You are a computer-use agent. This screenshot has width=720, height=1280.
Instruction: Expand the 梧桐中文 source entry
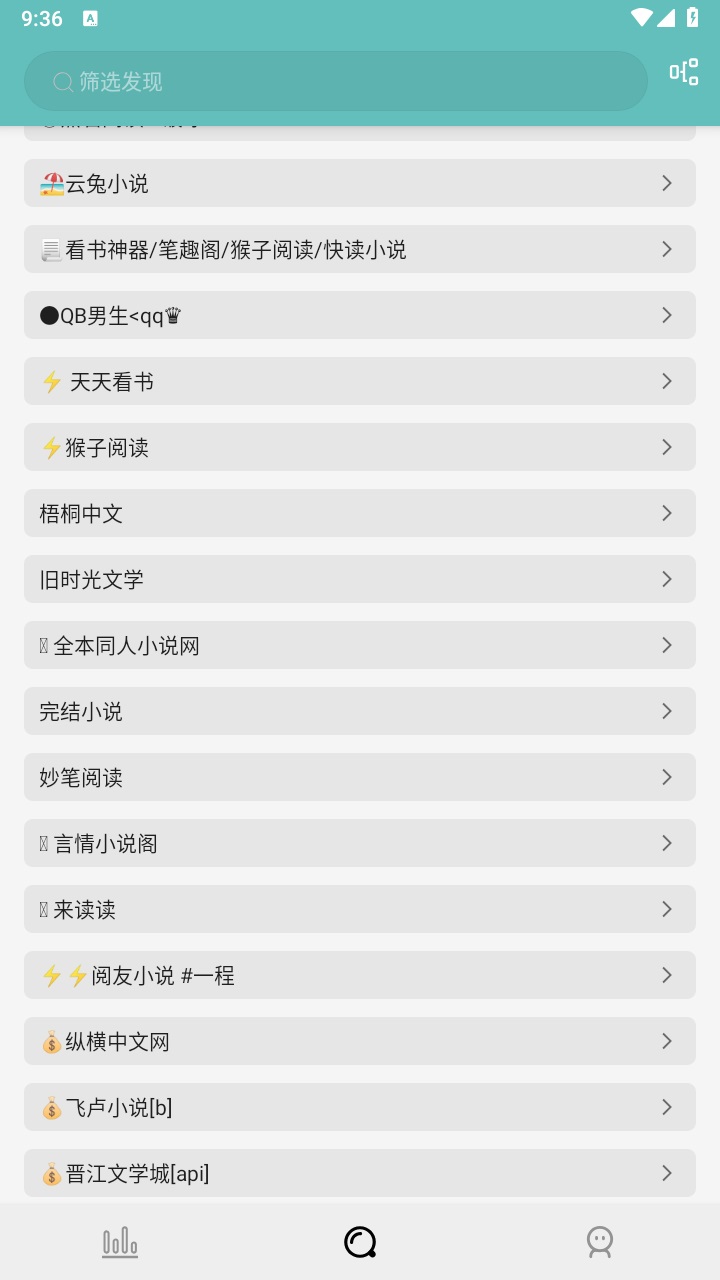pos(667,513)
